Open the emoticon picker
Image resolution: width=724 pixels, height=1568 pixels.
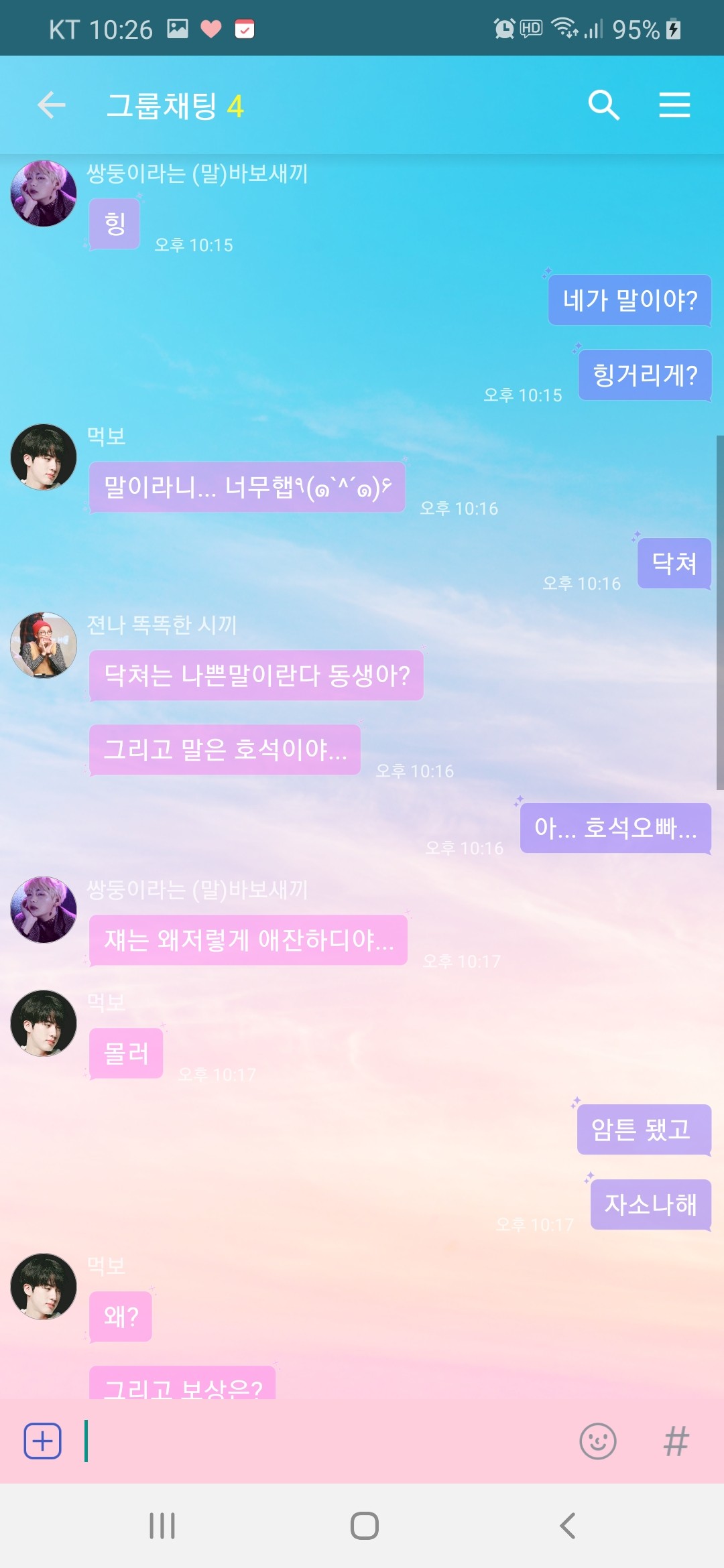[x=597, y=1441]
